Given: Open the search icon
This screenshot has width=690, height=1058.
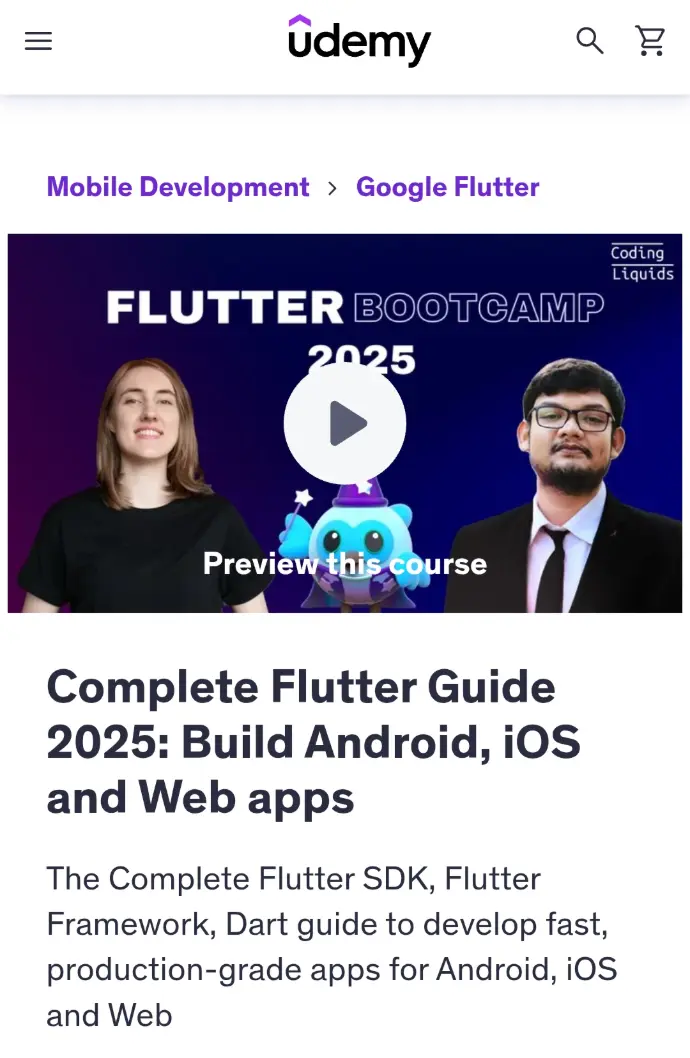Looking at the screenshot, I should (x=589, y=41).
